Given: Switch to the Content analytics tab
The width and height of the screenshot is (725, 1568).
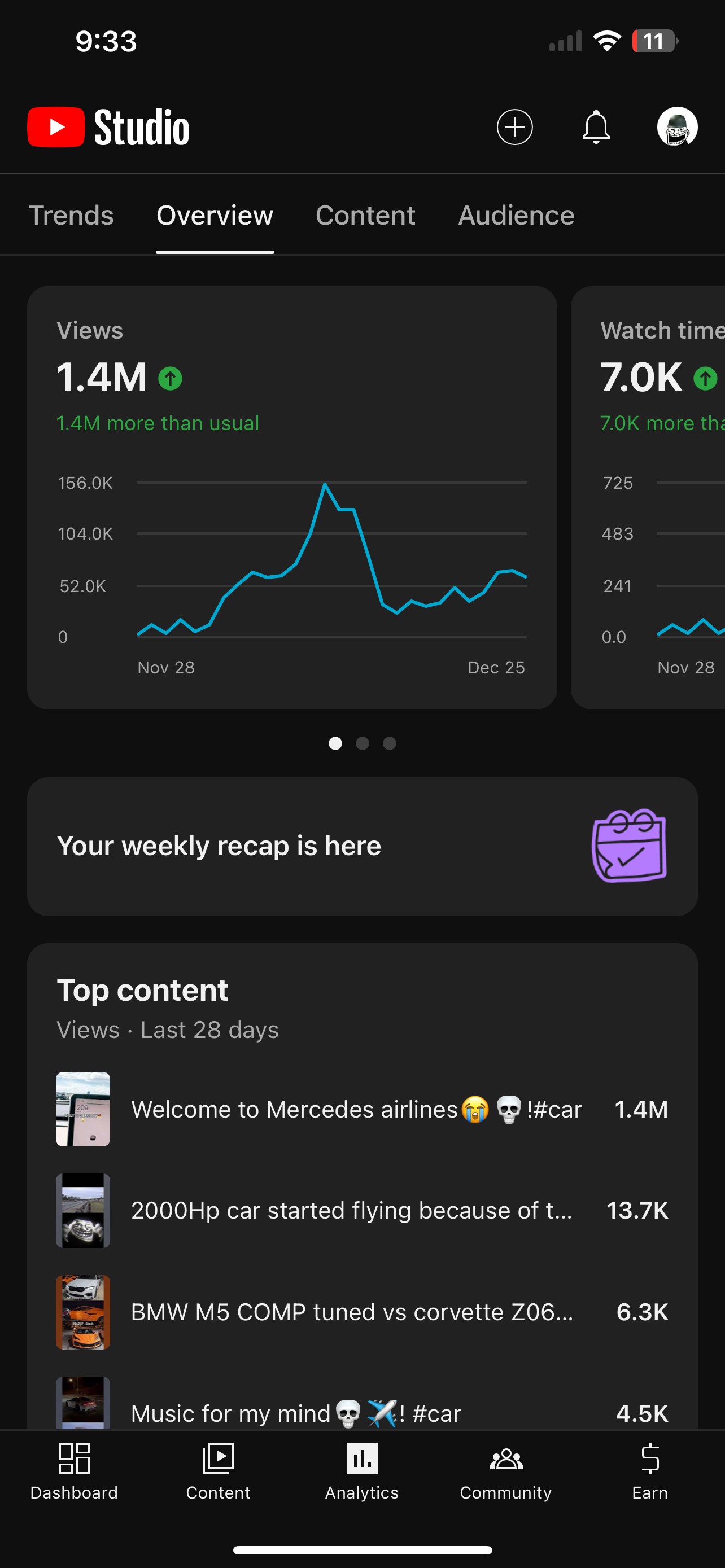Looking at the screenshot, I should tap(365, 216).
